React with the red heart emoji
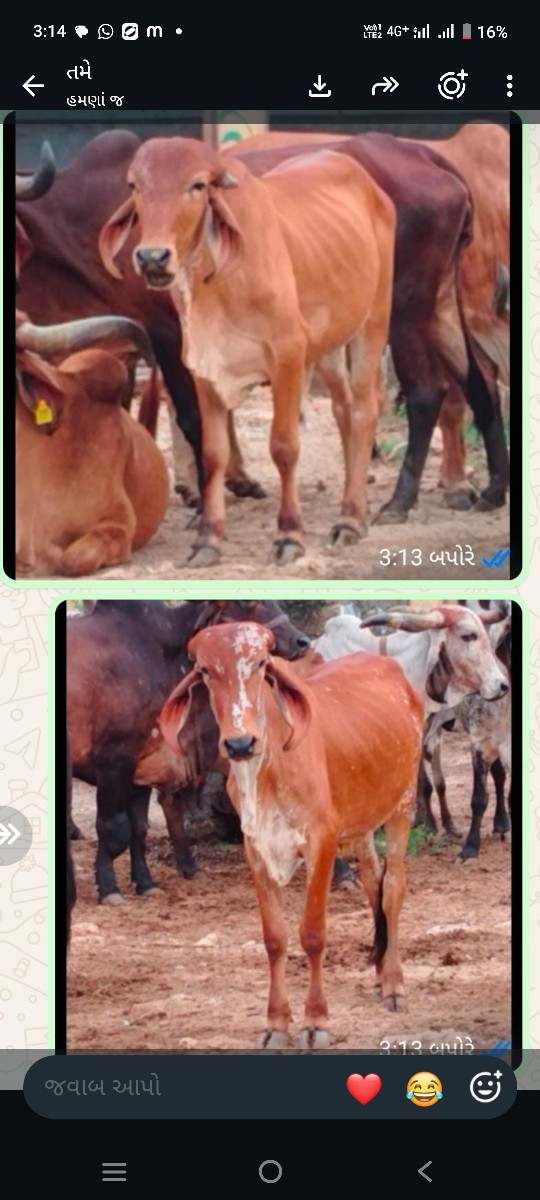The width and height of the screenshot is (540, 1200). [x=364, y=1088]
